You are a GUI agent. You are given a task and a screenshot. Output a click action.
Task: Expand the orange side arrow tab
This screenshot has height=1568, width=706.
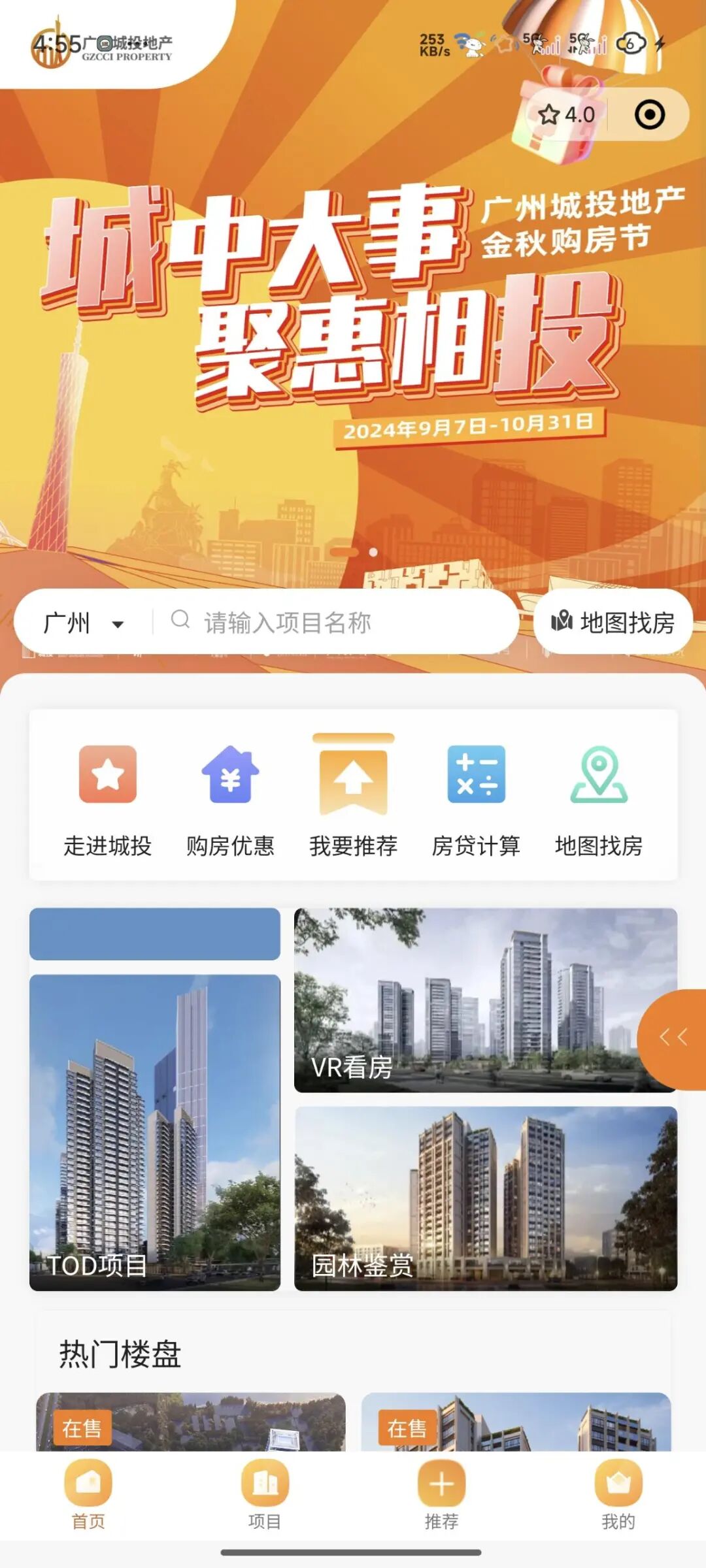pyautogui.click(x=673, y=1037)
